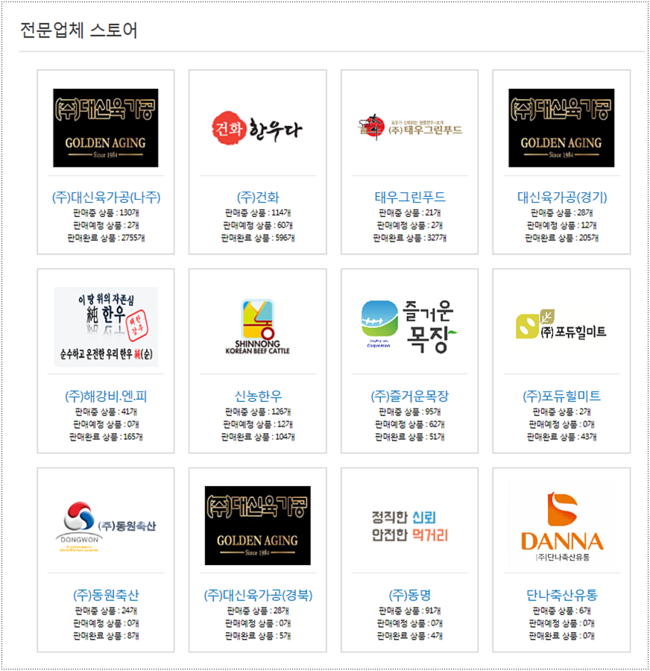This screenshot has height=671, width=650.
Task: Open the 단나축산유통 store
Action: coord(562,595)
